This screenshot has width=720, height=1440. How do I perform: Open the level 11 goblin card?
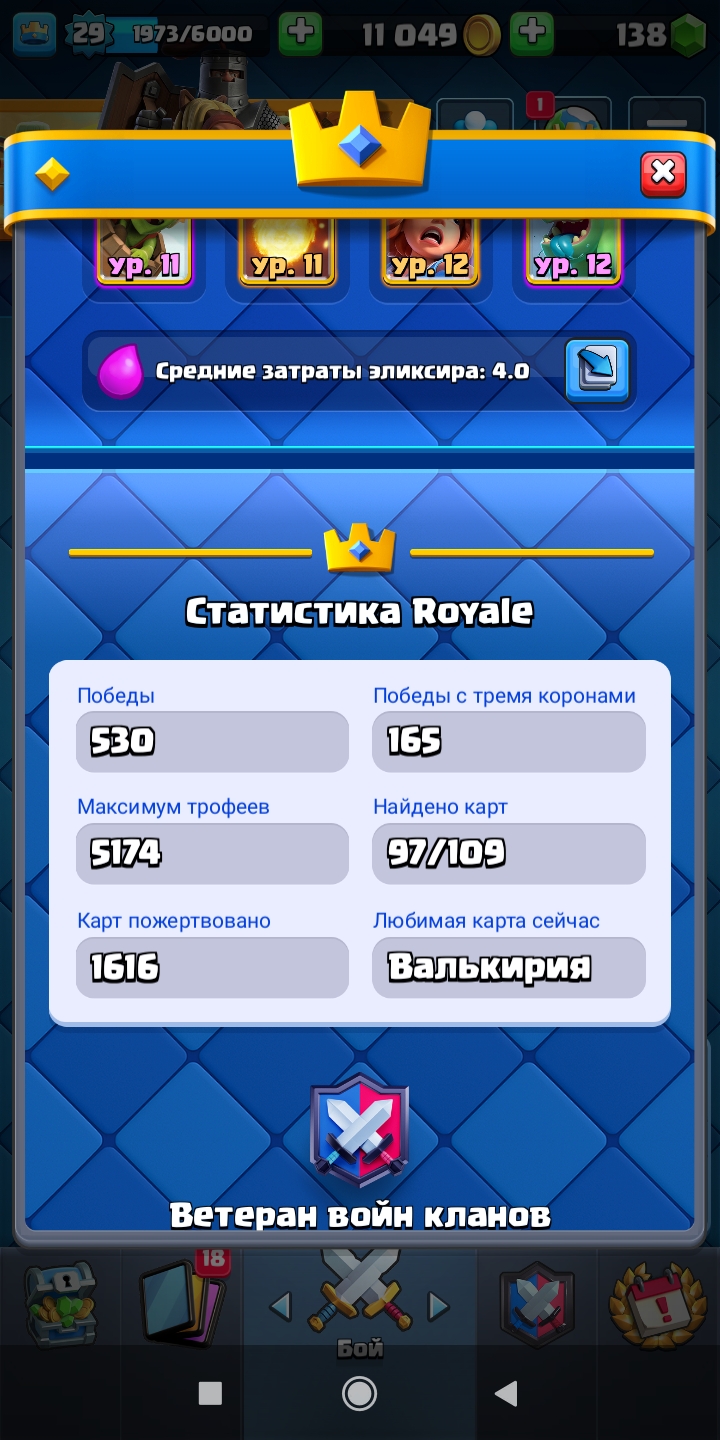tap(144, 250)
